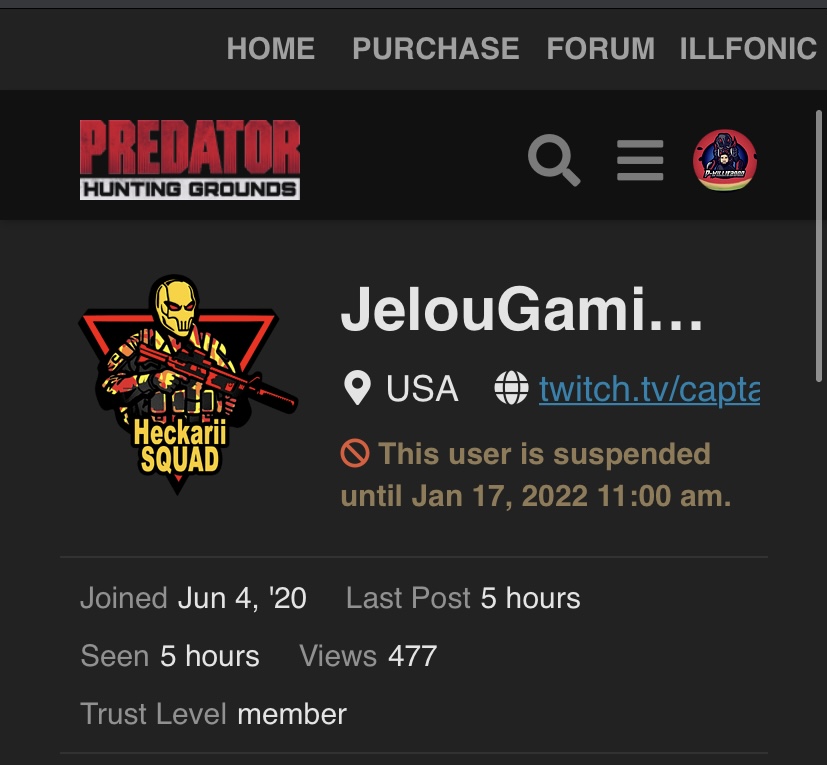Open the ILLFONIC link
Screen dimensions: 827x765
[x=748, y=48]
